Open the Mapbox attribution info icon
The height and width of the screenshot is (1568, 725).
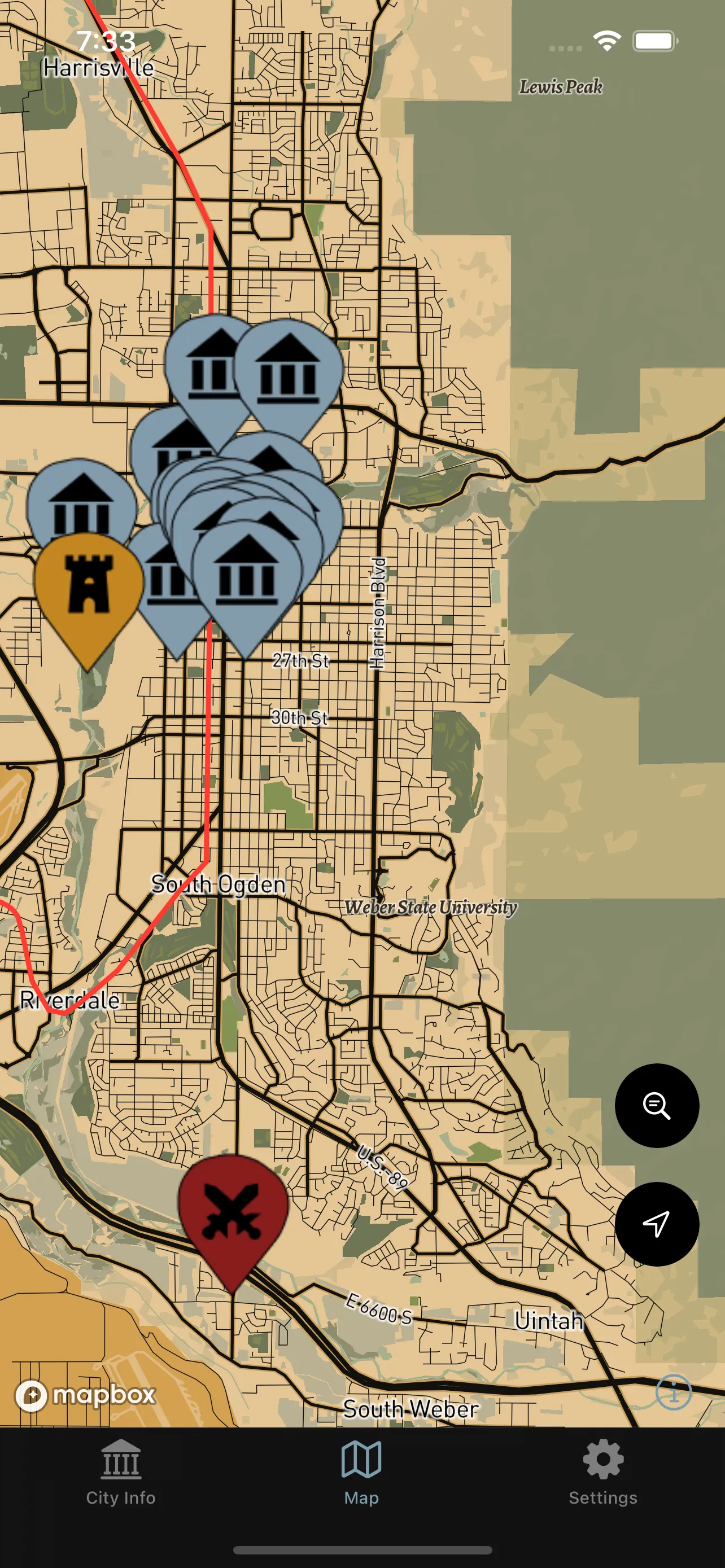click(673, 1391)
